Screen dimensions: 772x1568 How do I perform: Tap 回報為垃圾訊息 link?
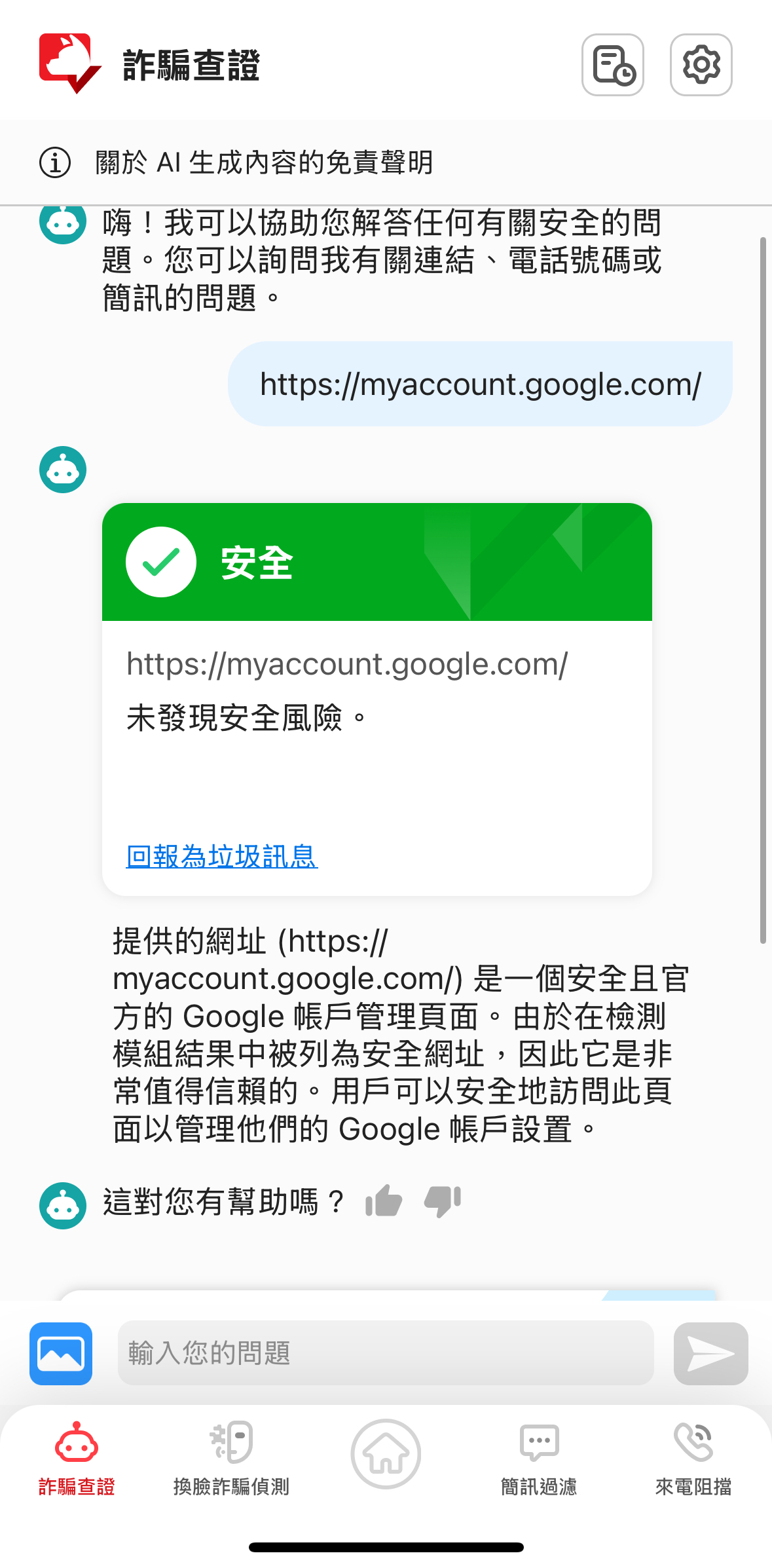coord(222,856)
